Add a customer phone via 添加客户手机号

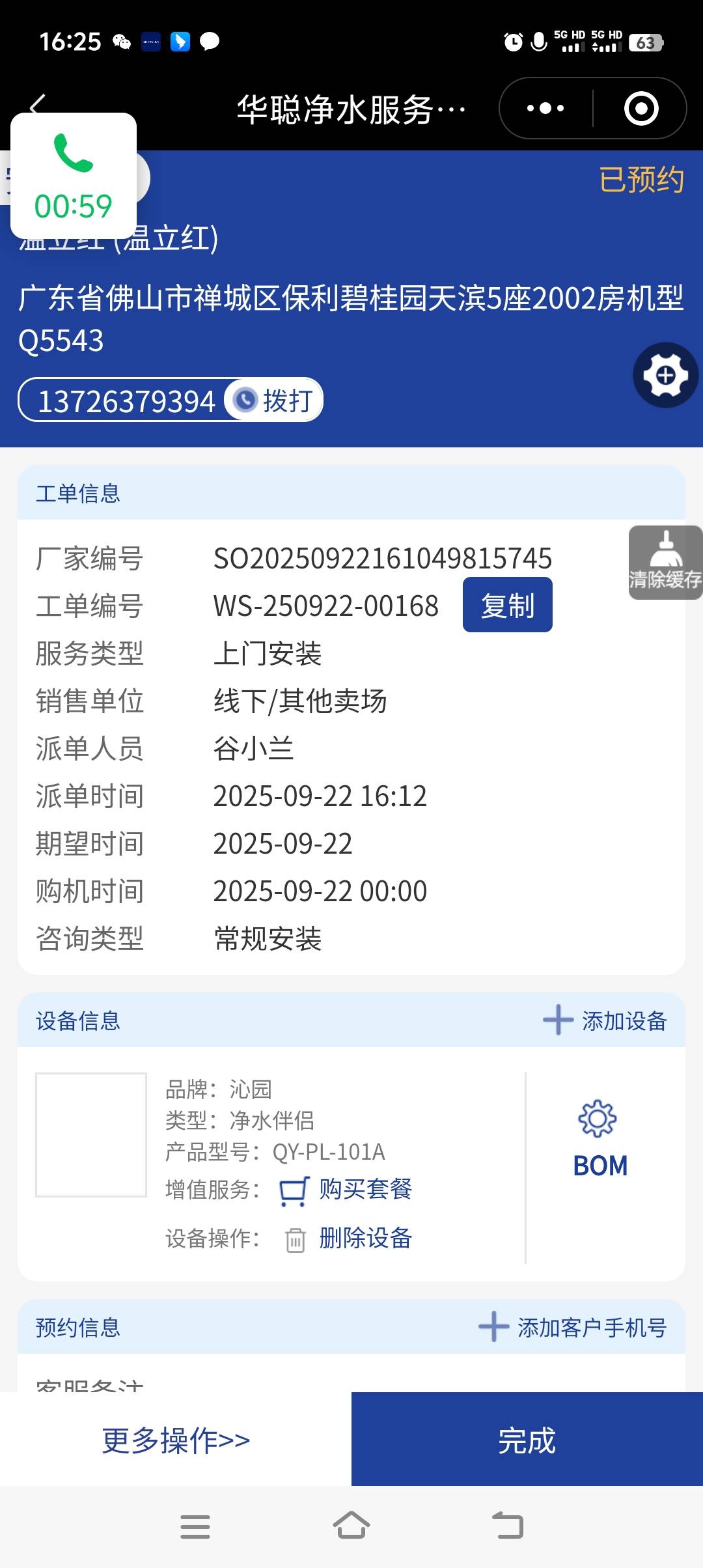pyautogui.click(x=573, y=1327)
